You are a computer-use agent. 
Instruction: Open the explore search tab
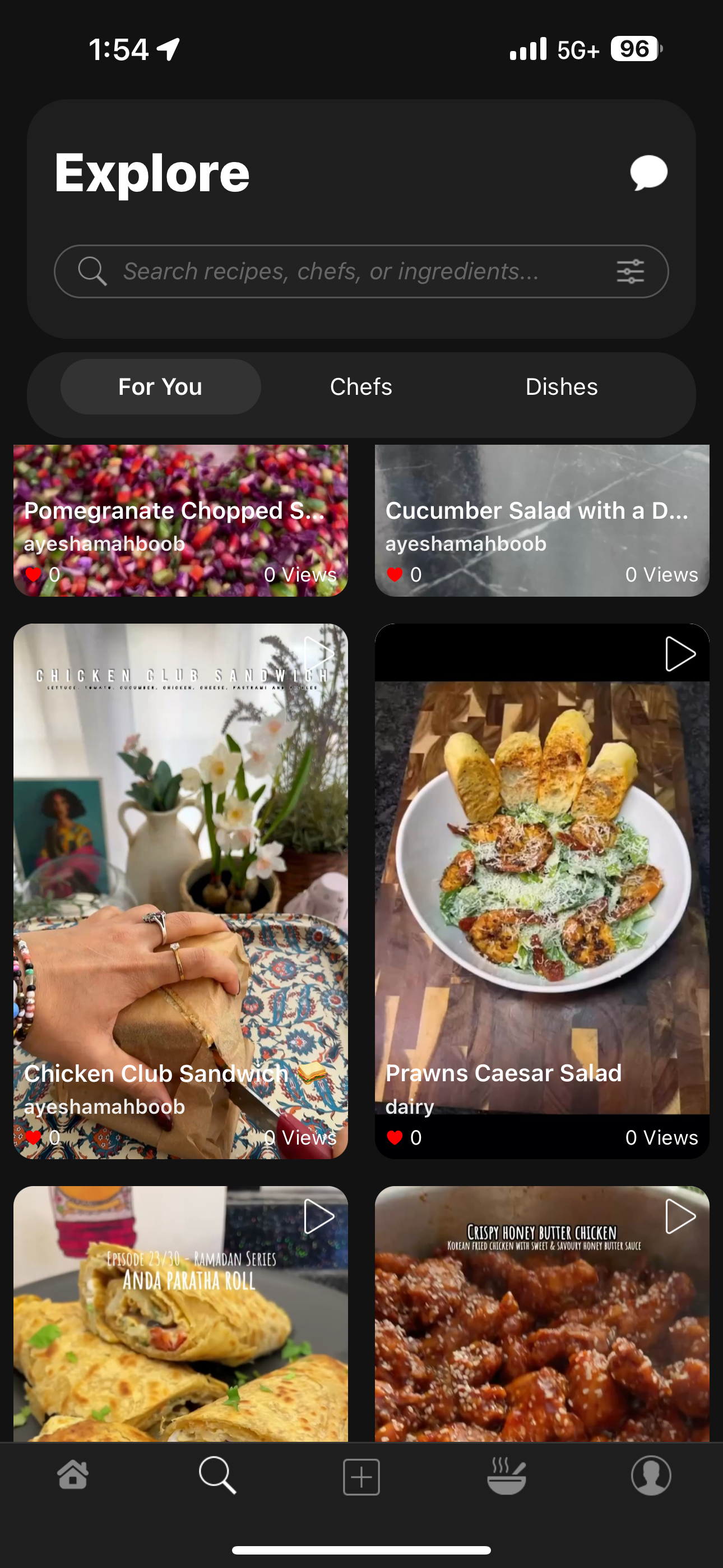pyautogui.click(x=217, y=1475)
